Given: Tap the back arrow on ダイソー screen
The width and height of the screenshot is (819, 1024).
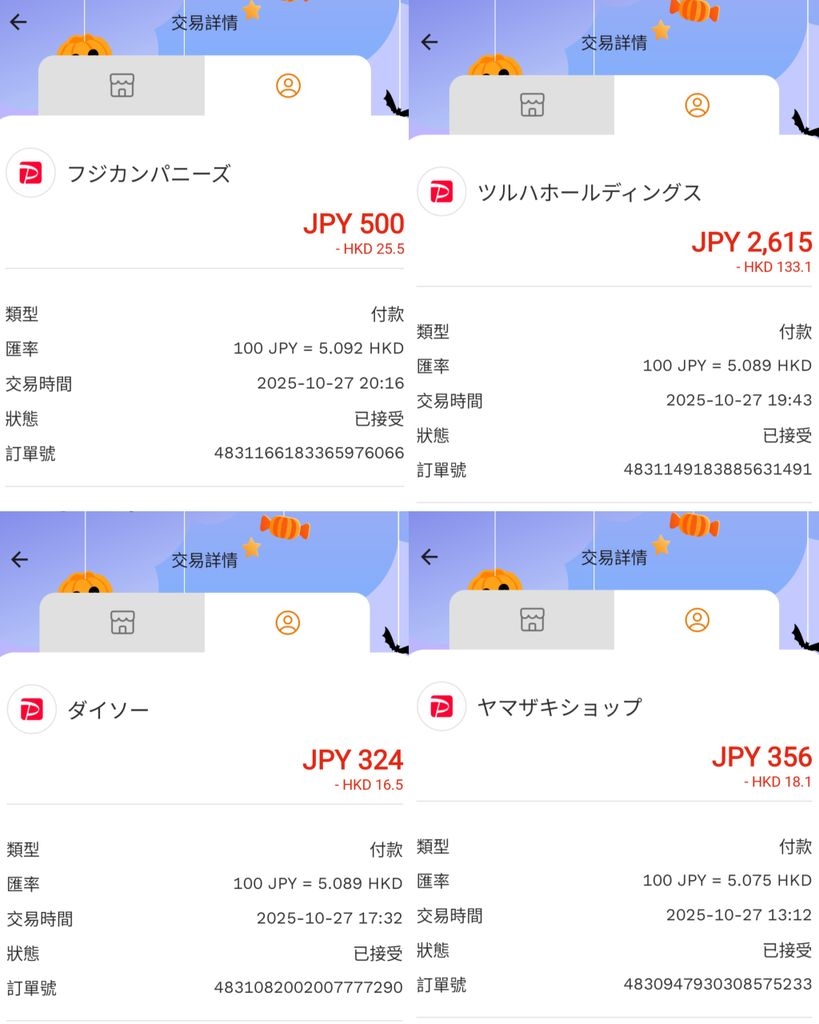Looking at the screenshot, I should point(18,560).
